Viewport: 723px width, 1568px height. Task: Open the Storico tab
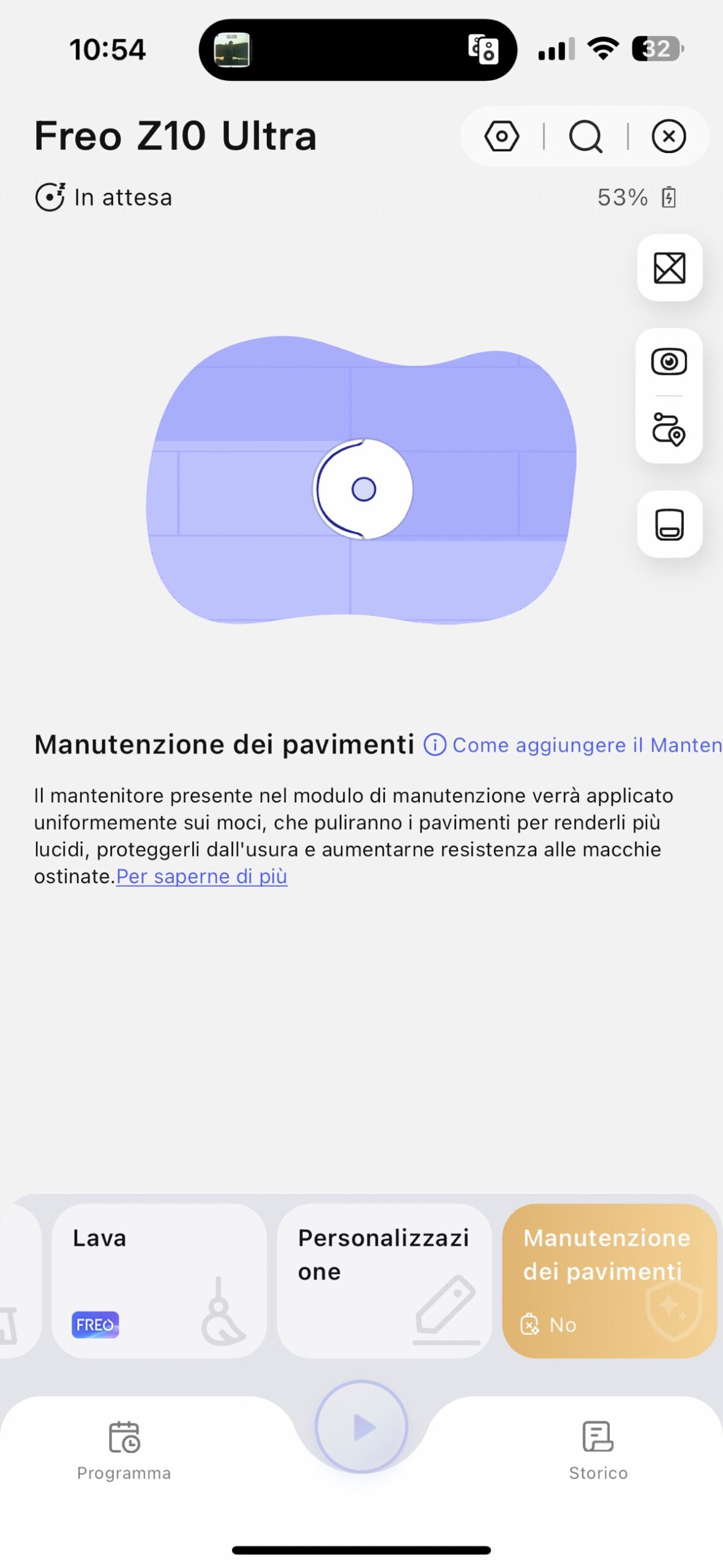pos(598,1450)
